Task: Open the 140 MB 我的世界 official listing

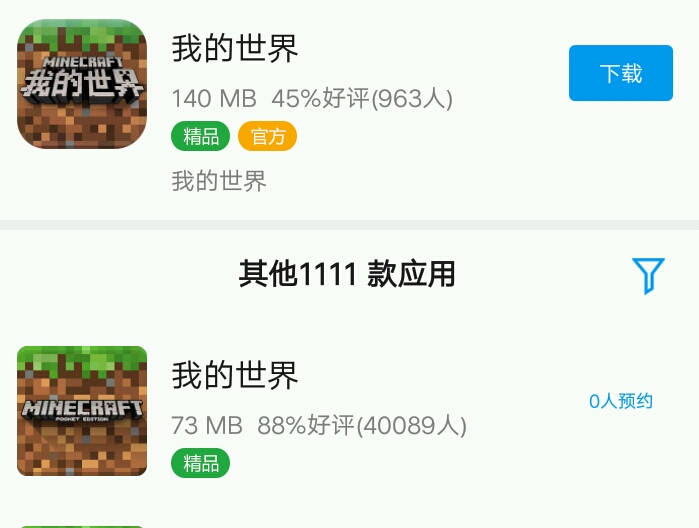Action: 236,48
